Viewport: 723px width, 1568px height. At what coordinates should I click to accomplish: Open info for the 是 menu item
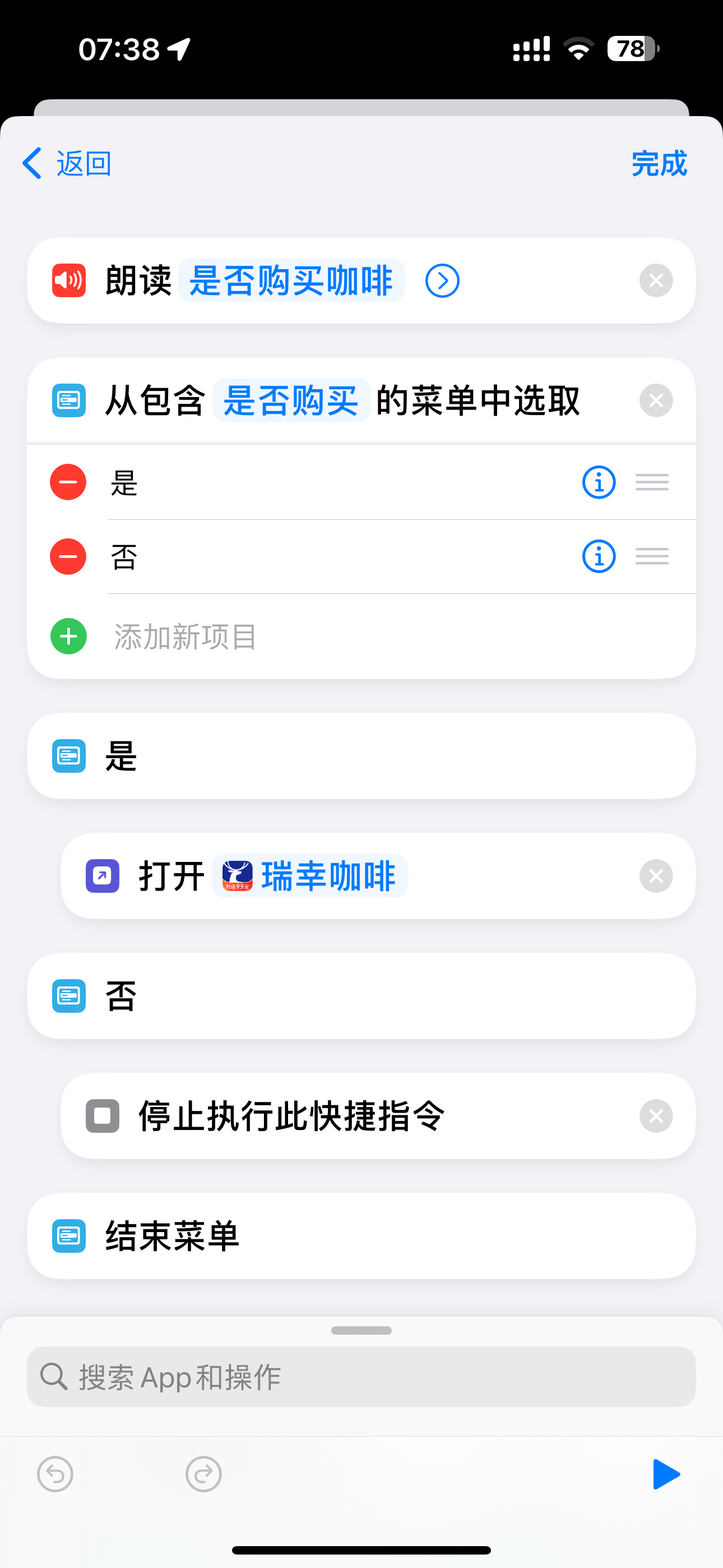point(599,482)
